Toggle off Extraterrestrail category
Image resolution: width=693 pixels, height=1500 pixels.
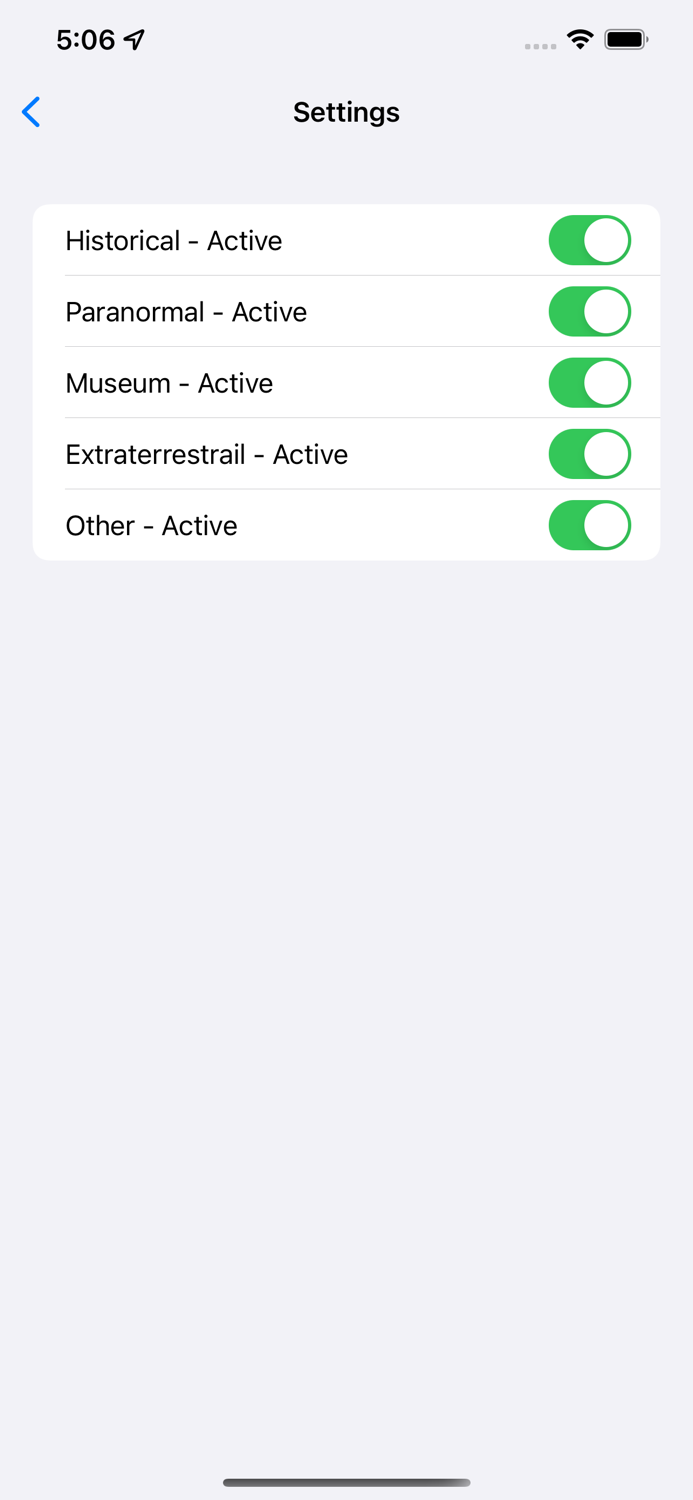pos(589,454)
